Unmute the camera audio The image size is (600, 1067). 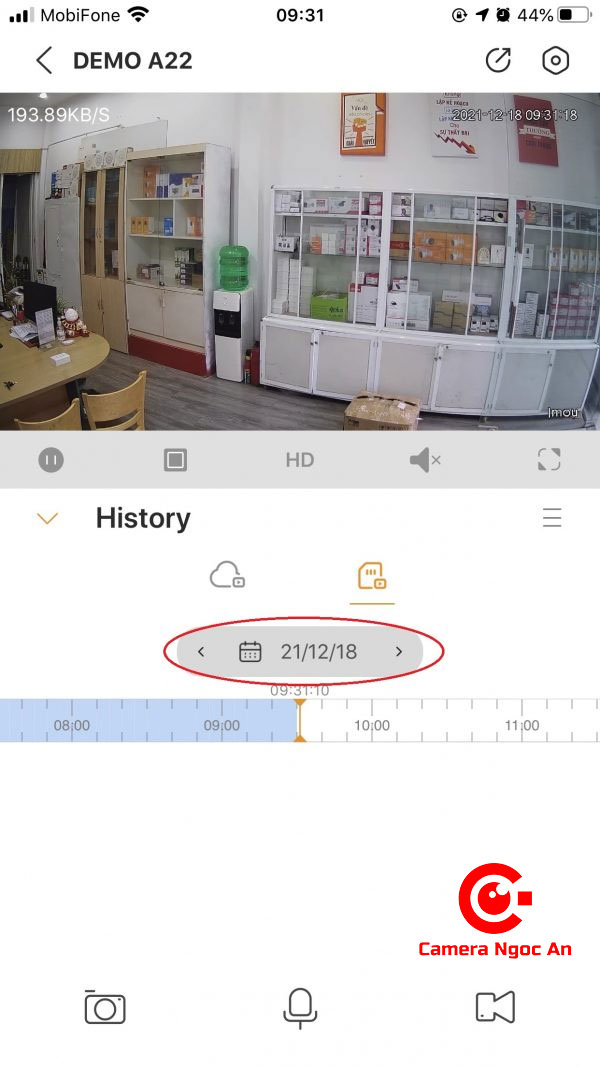click(x=425, y=460)
